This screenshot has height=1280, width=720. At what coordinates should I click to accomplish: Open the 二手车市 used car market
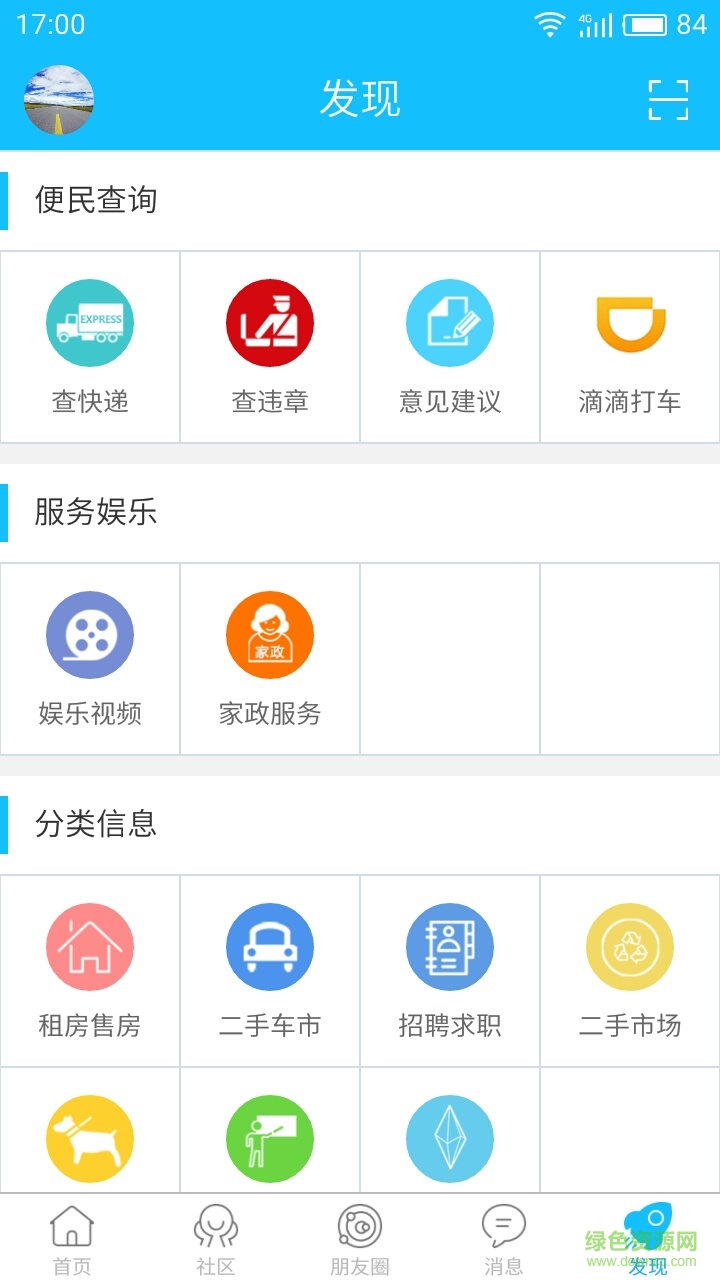270,969
